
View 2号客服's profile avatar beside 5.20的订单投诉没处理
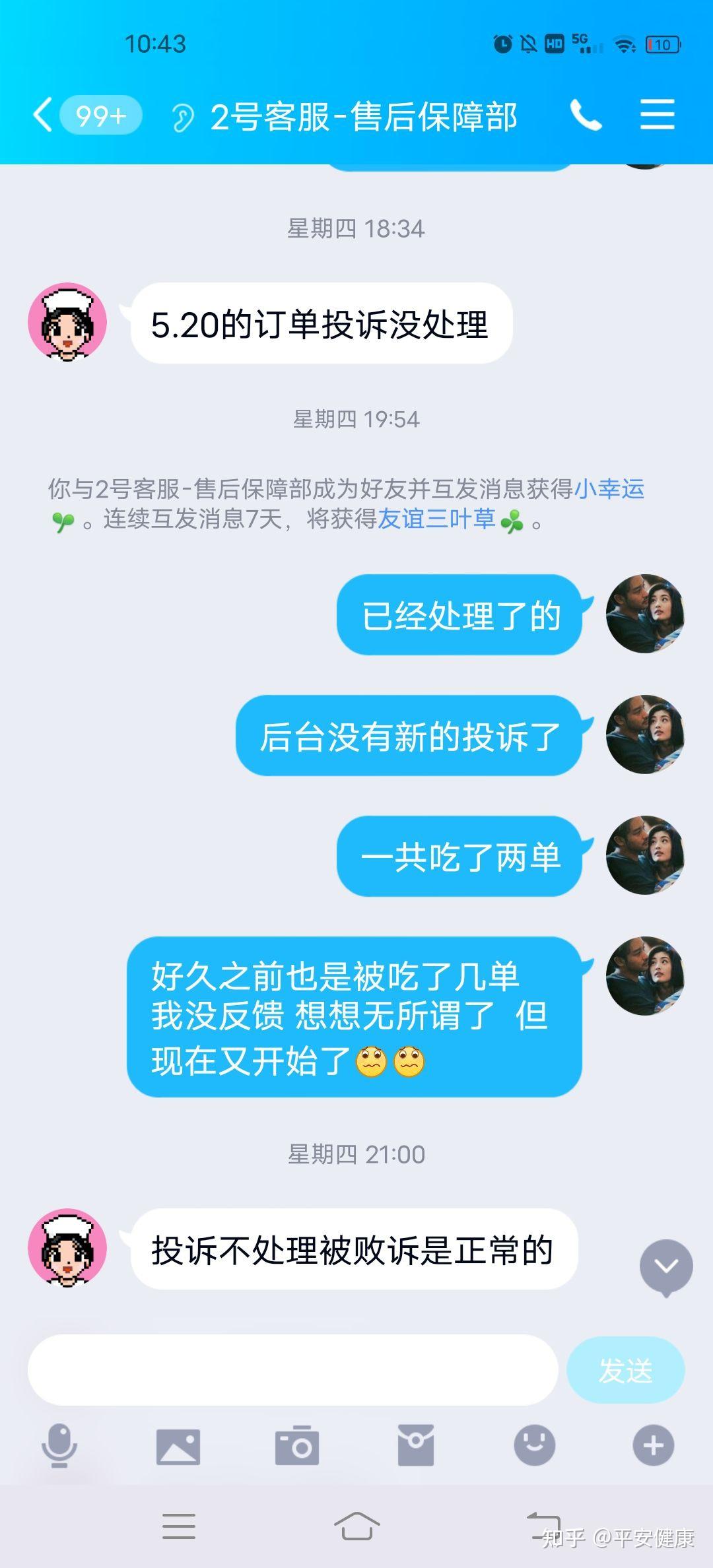tap(67, 323)
